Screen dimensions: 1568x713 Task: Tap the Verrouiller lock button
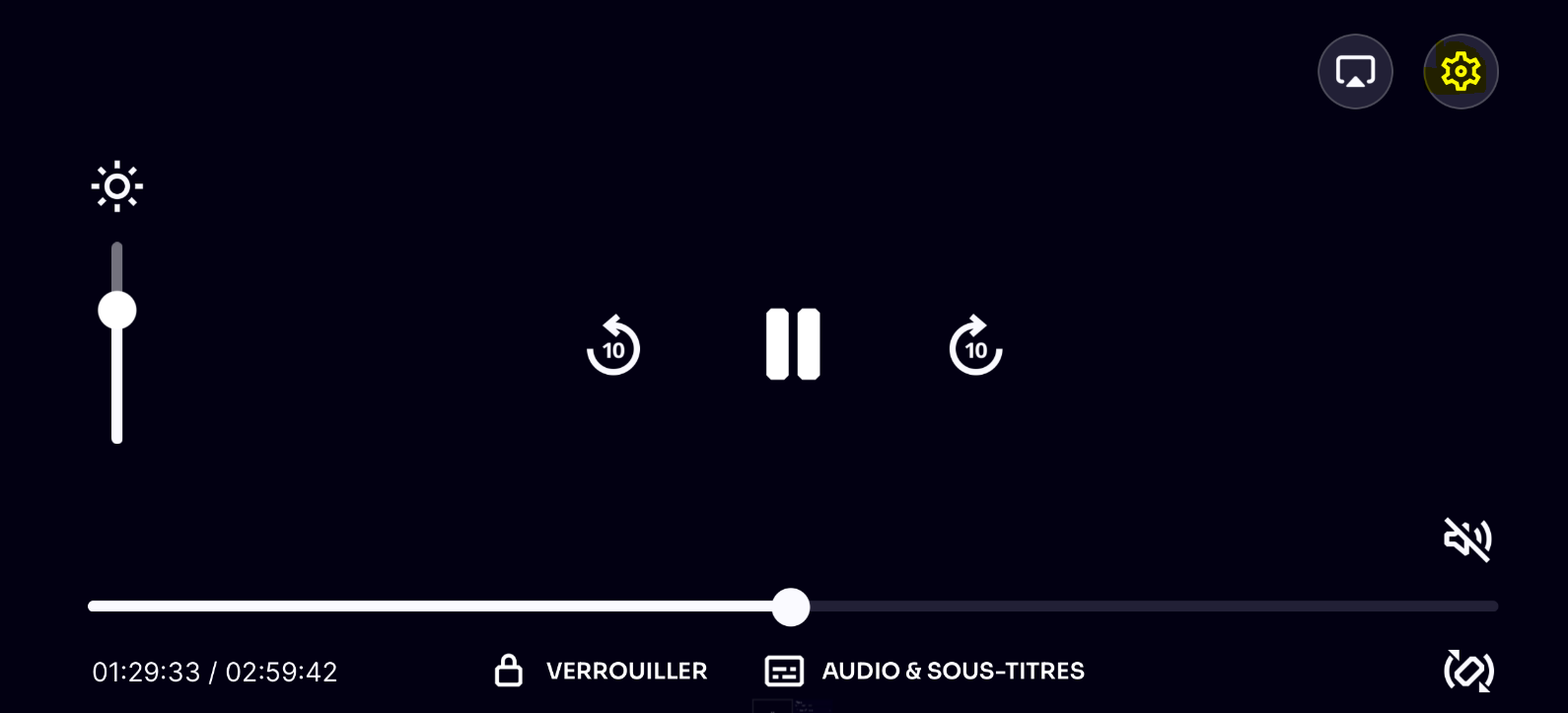pyautogui.click(x=601, y=672)
